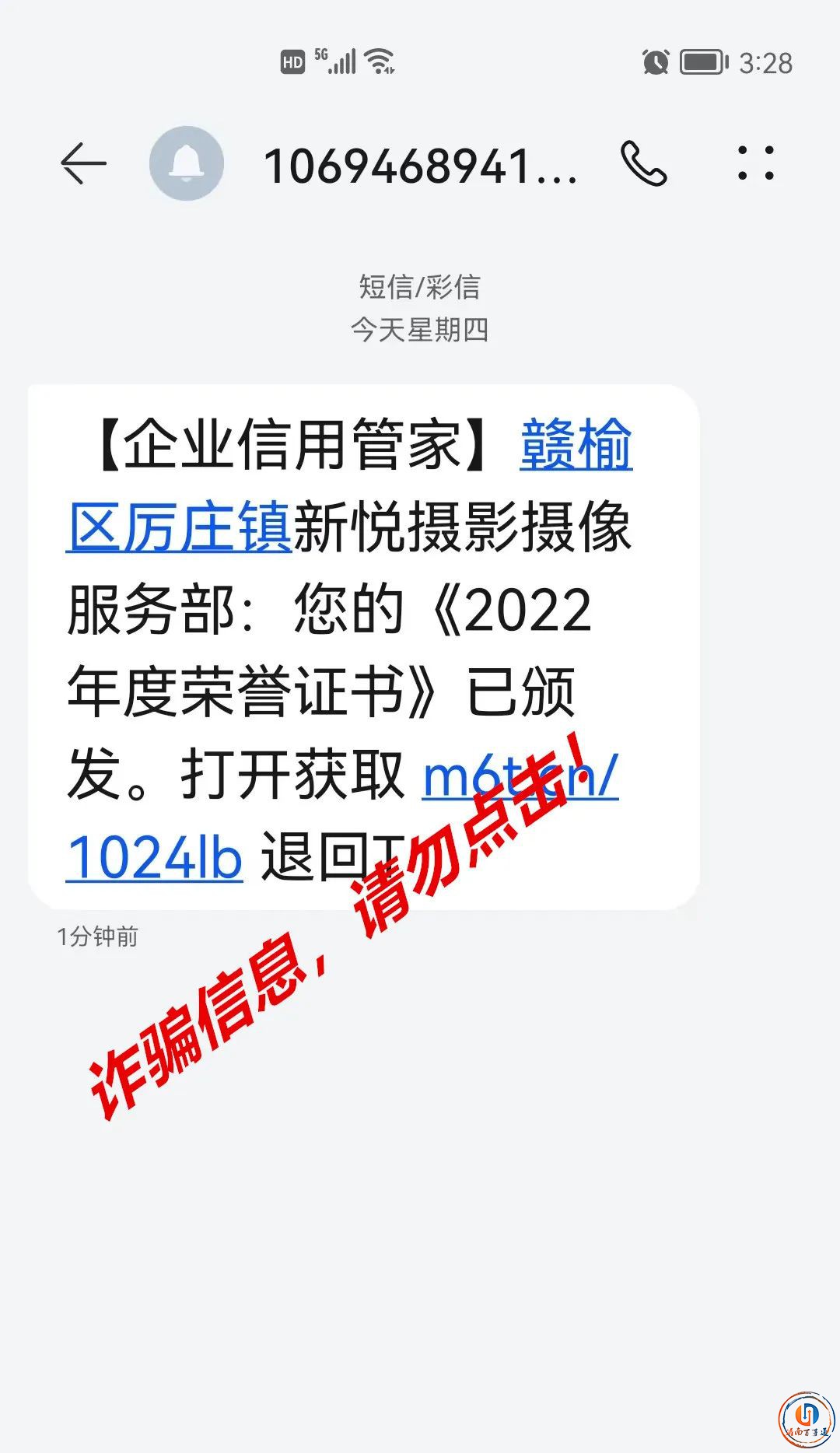Screen dimensions: 840x1453
Task: Tap the 赣榆区厉庄镇 address link
Action: point(180,528)
